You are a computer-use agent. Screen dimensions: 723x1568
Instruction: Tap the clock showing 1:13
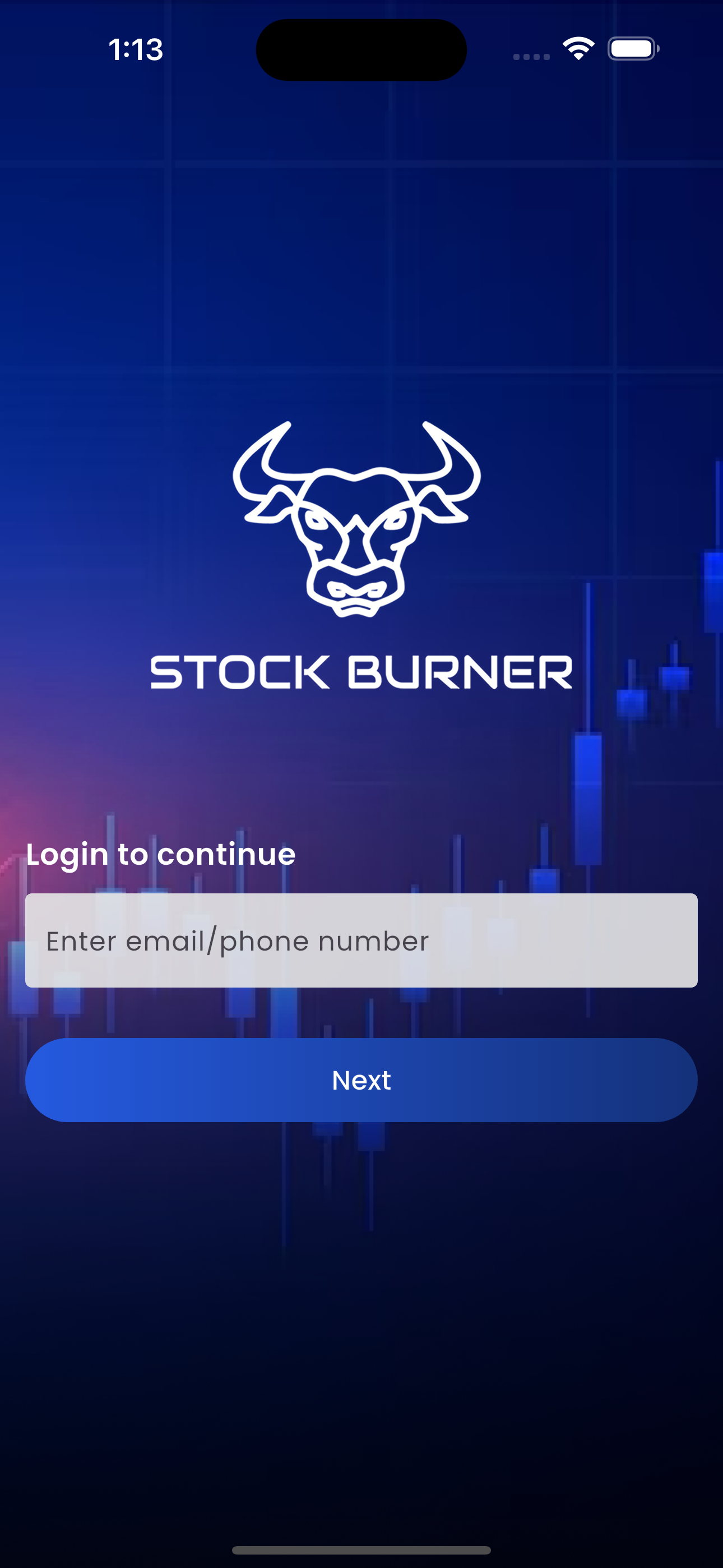135,50
